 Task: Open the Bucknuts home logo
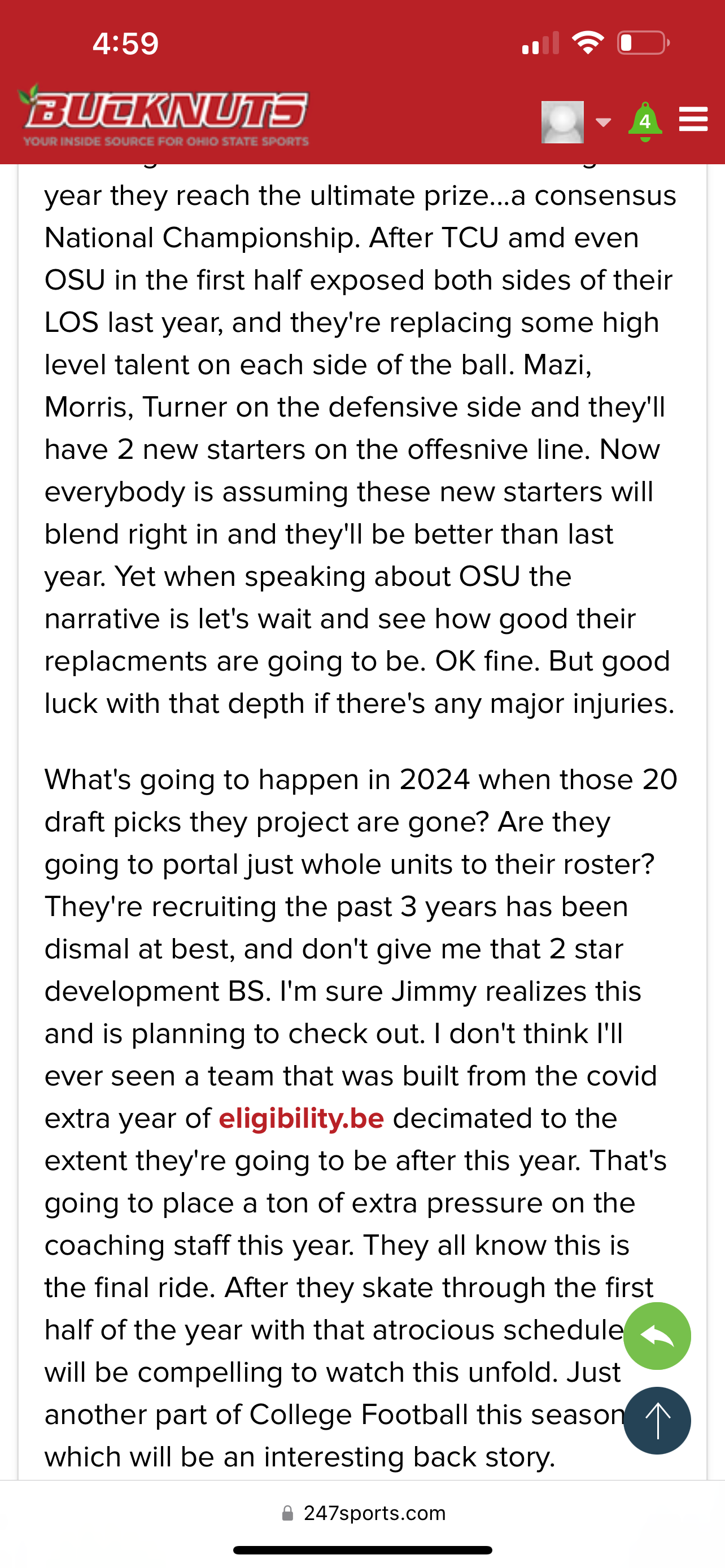point(164,116)
